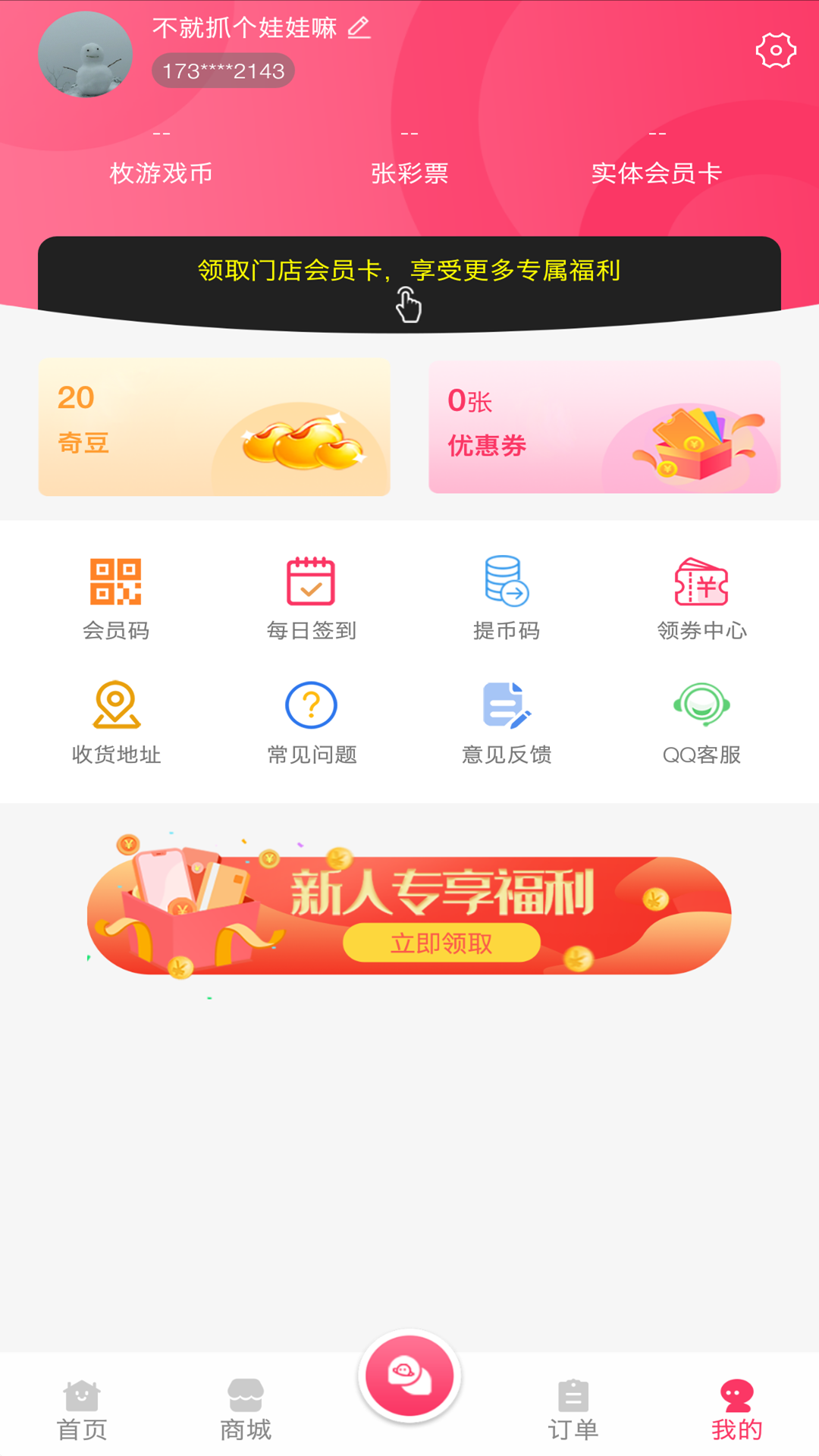Open the settings gear icon
Viewport: 819px width, 1456px height.
click(x=775, y=51)
